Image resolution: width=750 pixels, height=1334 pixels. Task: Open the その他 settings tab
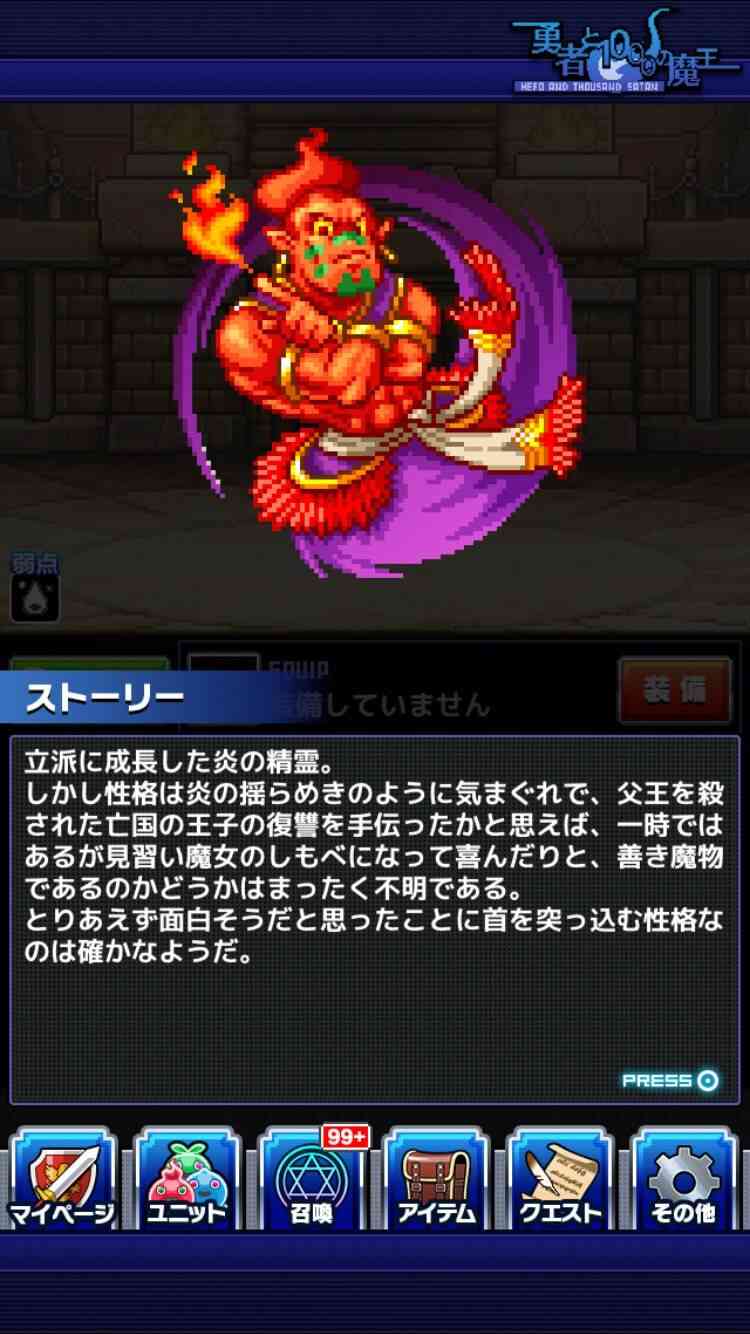click(685, 1179)
